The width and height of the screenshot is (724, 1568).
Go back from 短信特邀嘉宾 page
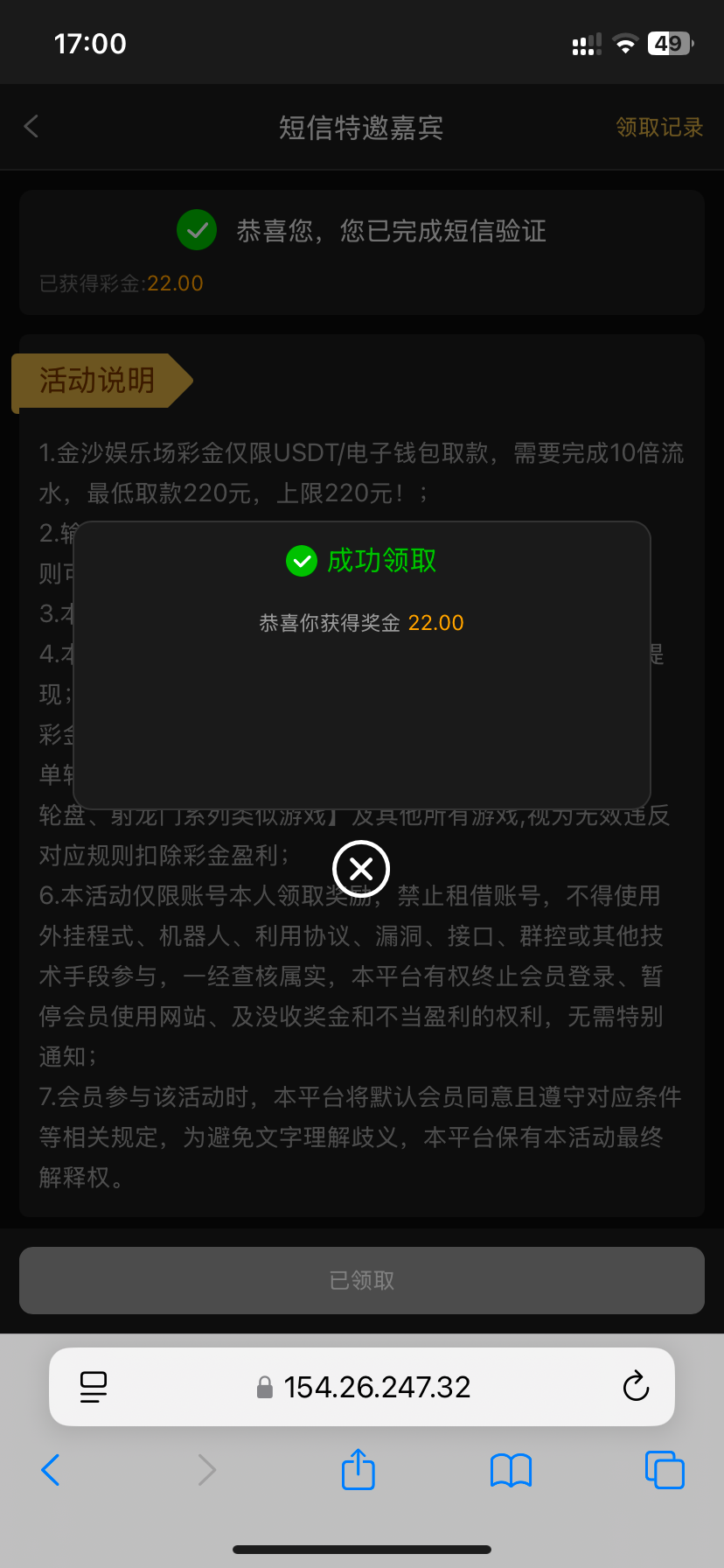click(x=31, y=127)
